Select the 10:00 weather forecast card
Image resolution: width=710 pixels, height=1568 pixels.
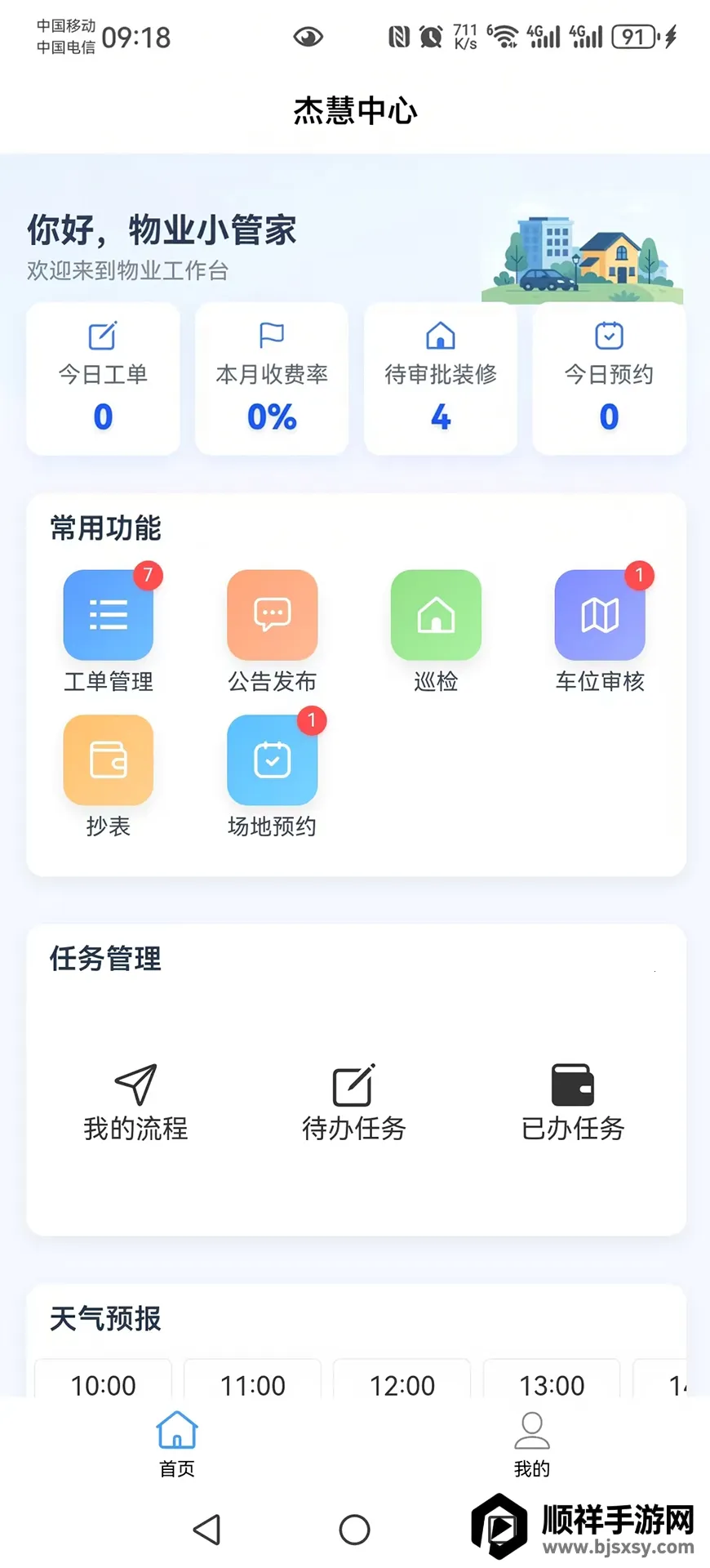[x=103, y=1382]
